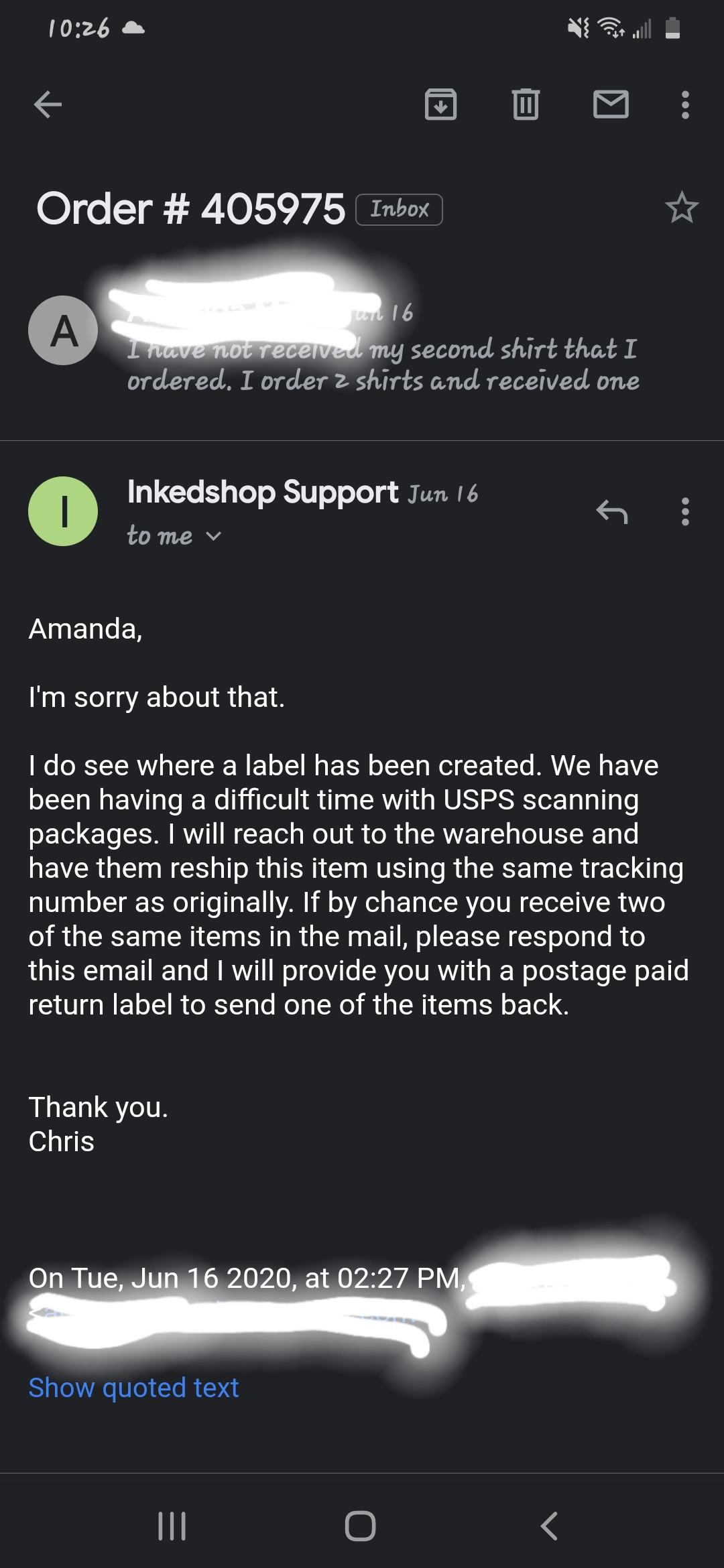Image resolution: width=724 pixels, height=1568 pixels.
Task: Star the Order # 405975 conversation
Action: (x=682, y=208)
